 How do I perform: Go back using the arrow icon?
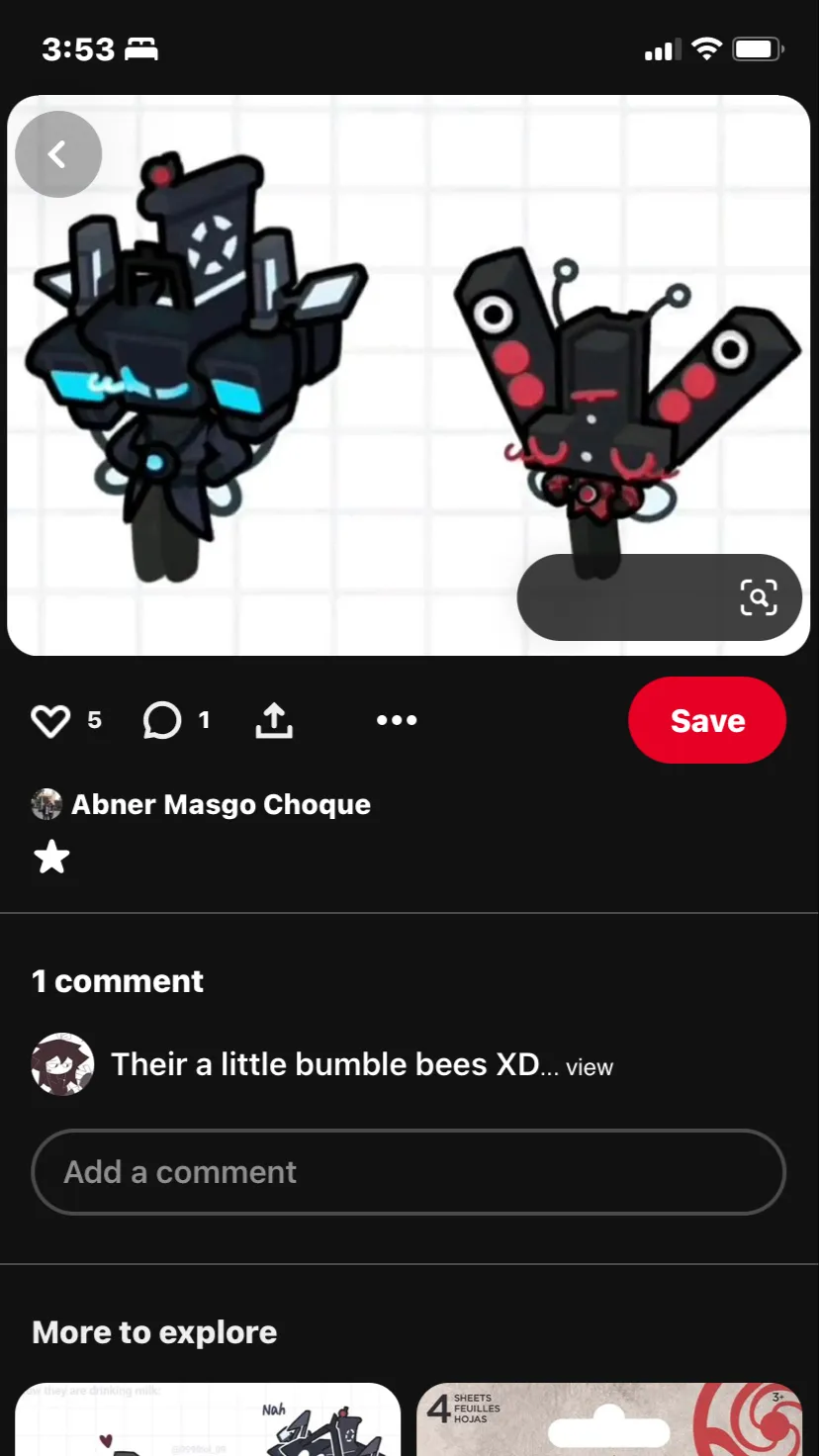coord(58,154)
